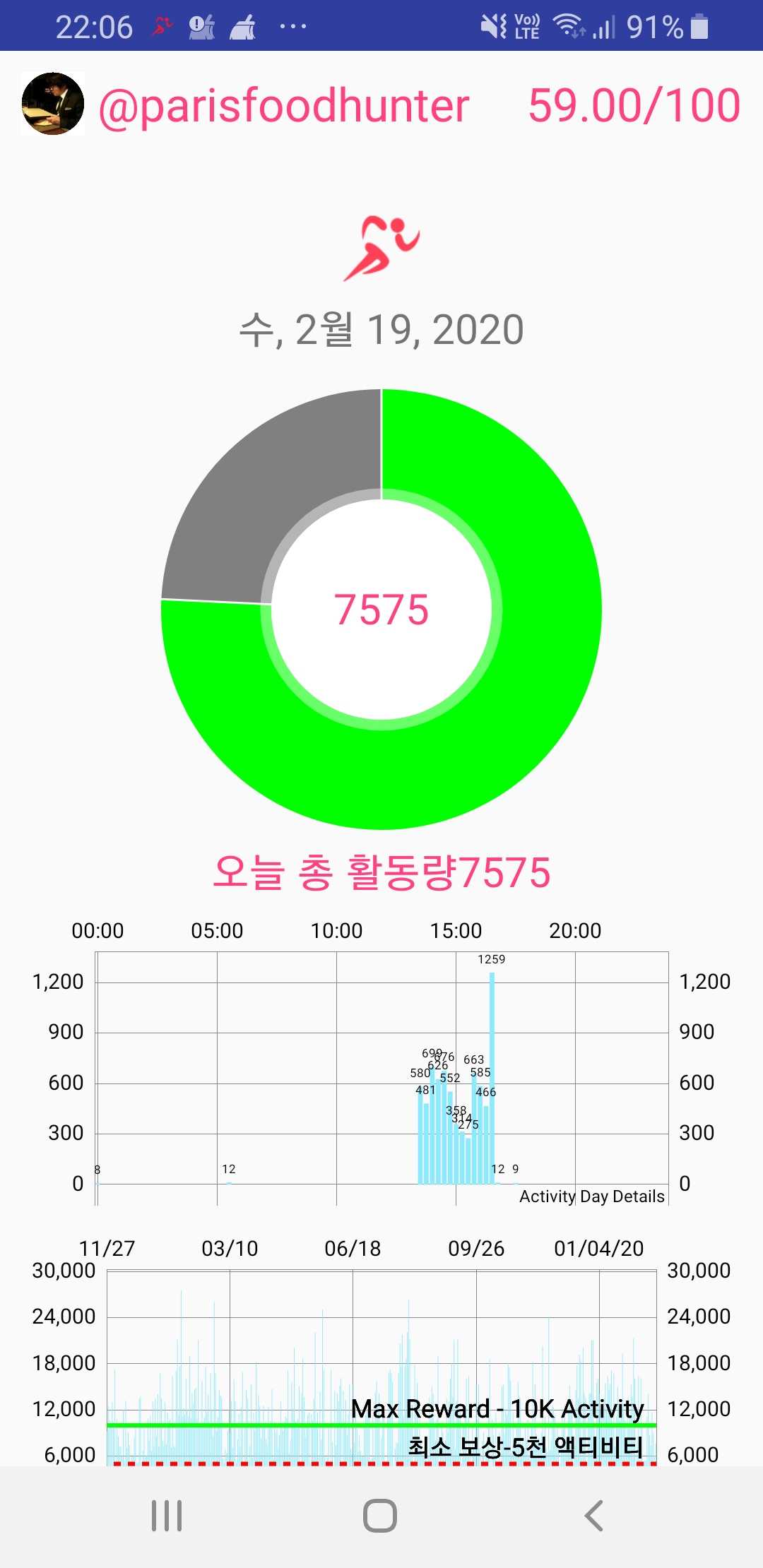Viewport: 763px width, 1568px height.
Task: Tap the activity donut chart showing 7575
Action: pos(381,609)
